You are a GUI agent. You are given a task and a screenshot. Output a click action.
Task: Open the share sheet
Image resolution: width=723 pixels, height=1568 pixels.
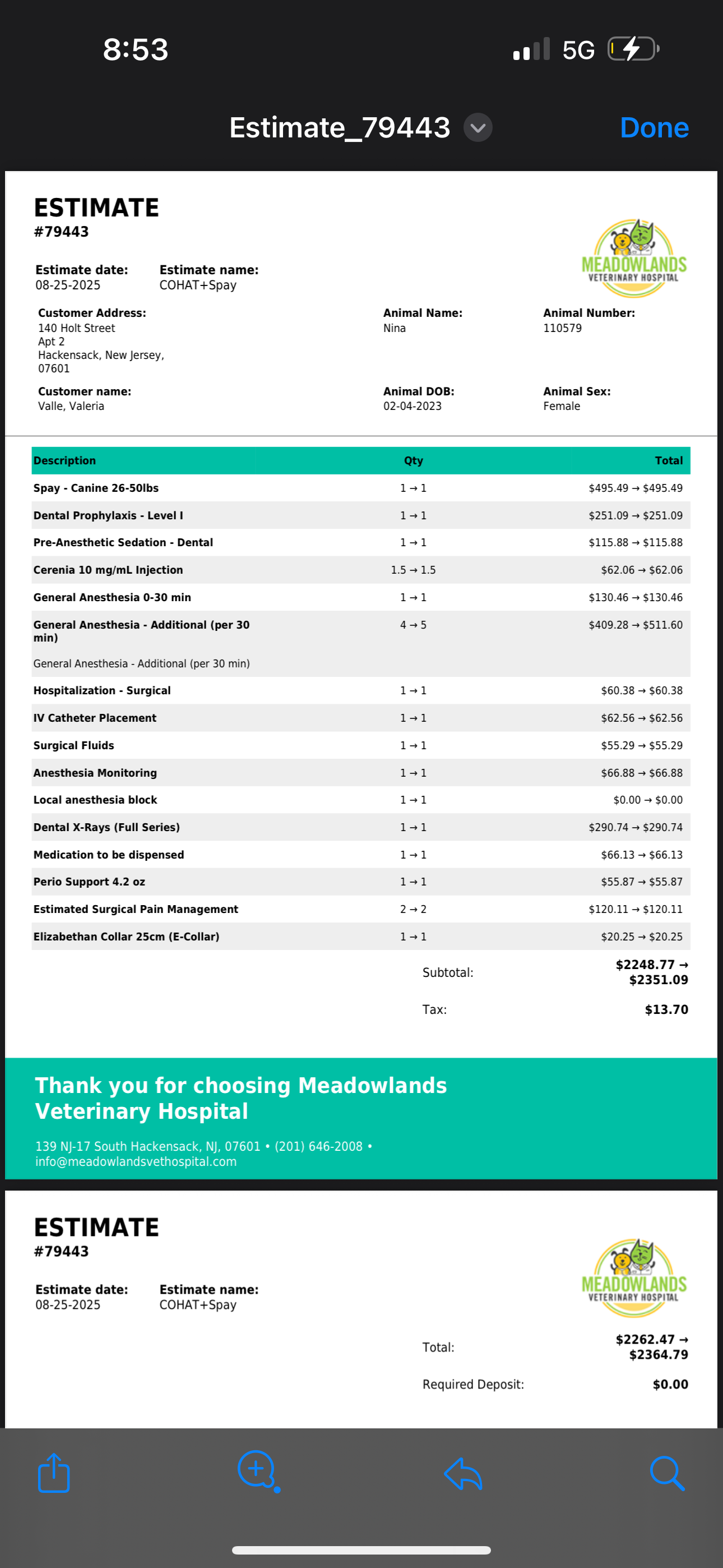pos(54,1473)
